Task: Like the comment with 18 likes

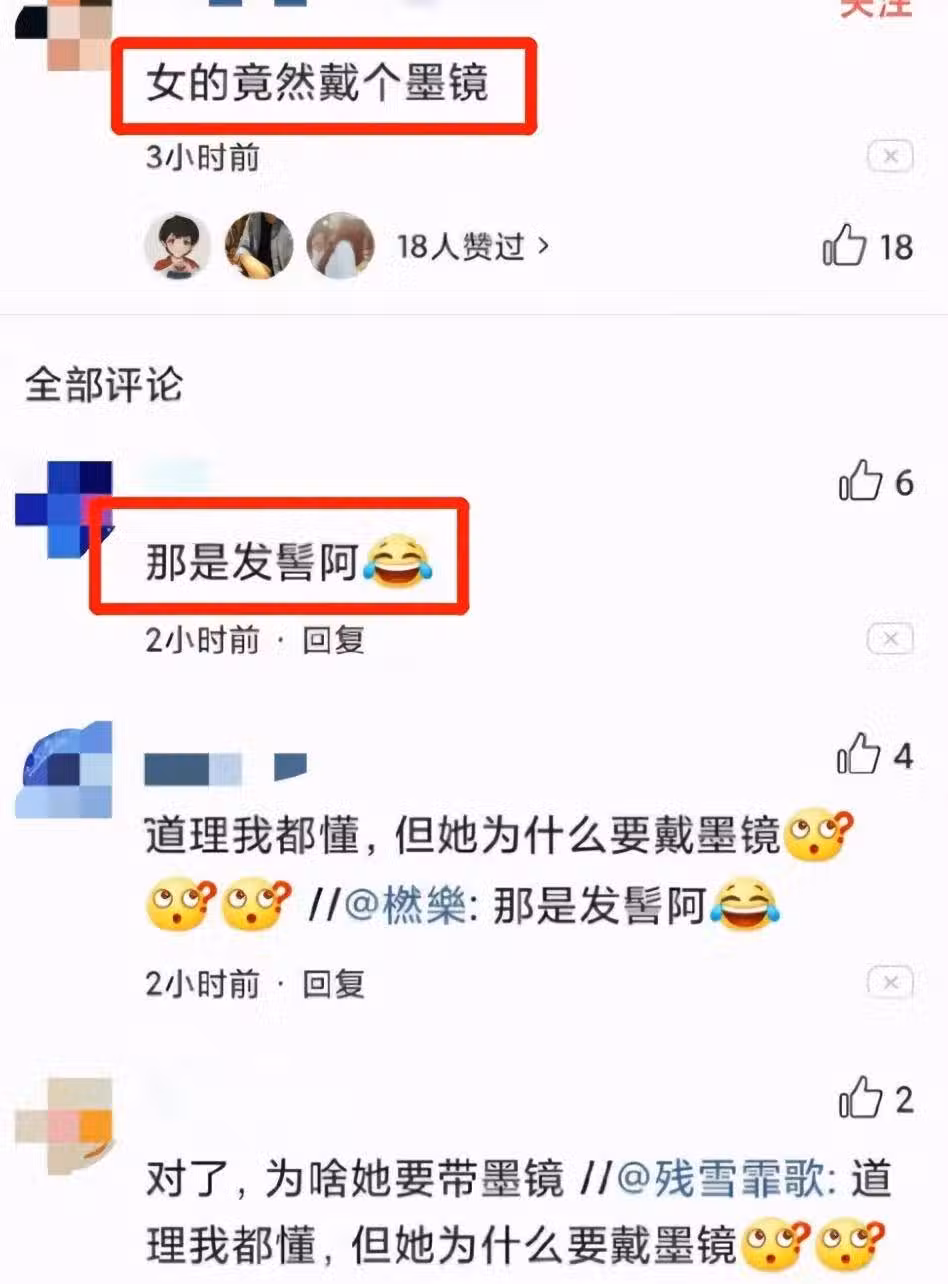Action: tap(846, 245)
